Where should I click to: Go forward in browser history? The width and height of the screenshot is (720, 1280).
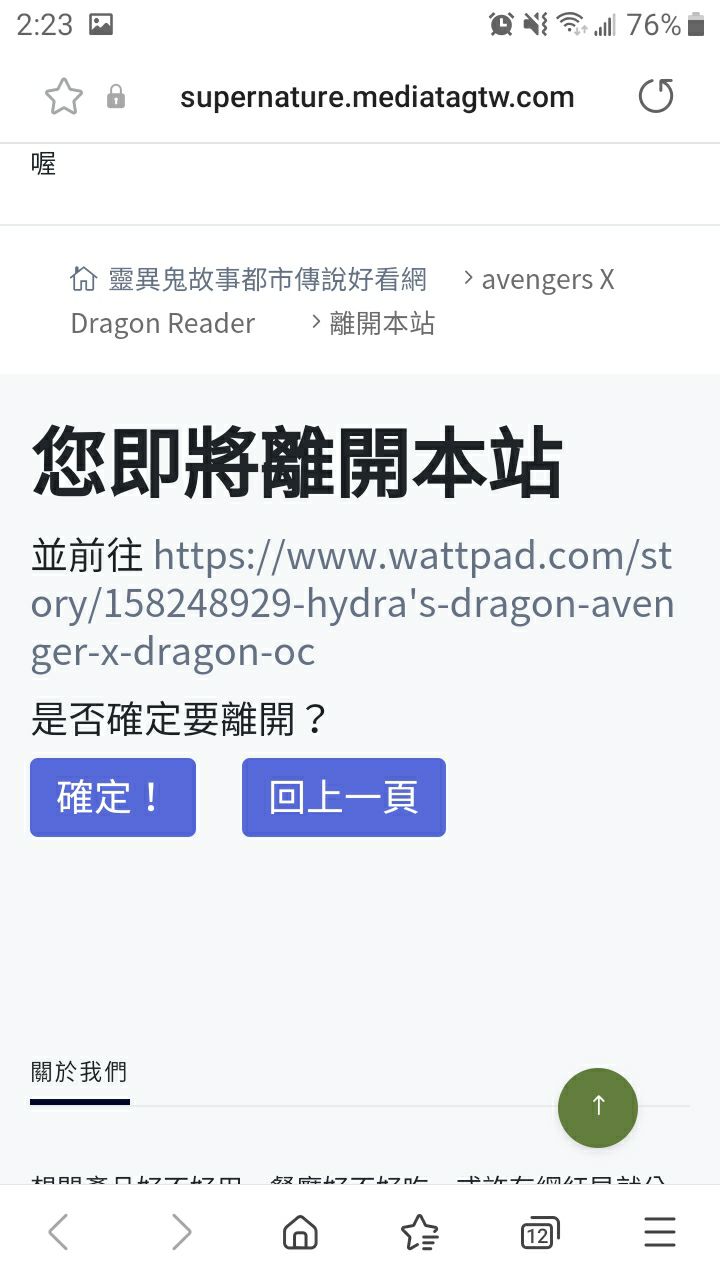tap(180, 1232)
